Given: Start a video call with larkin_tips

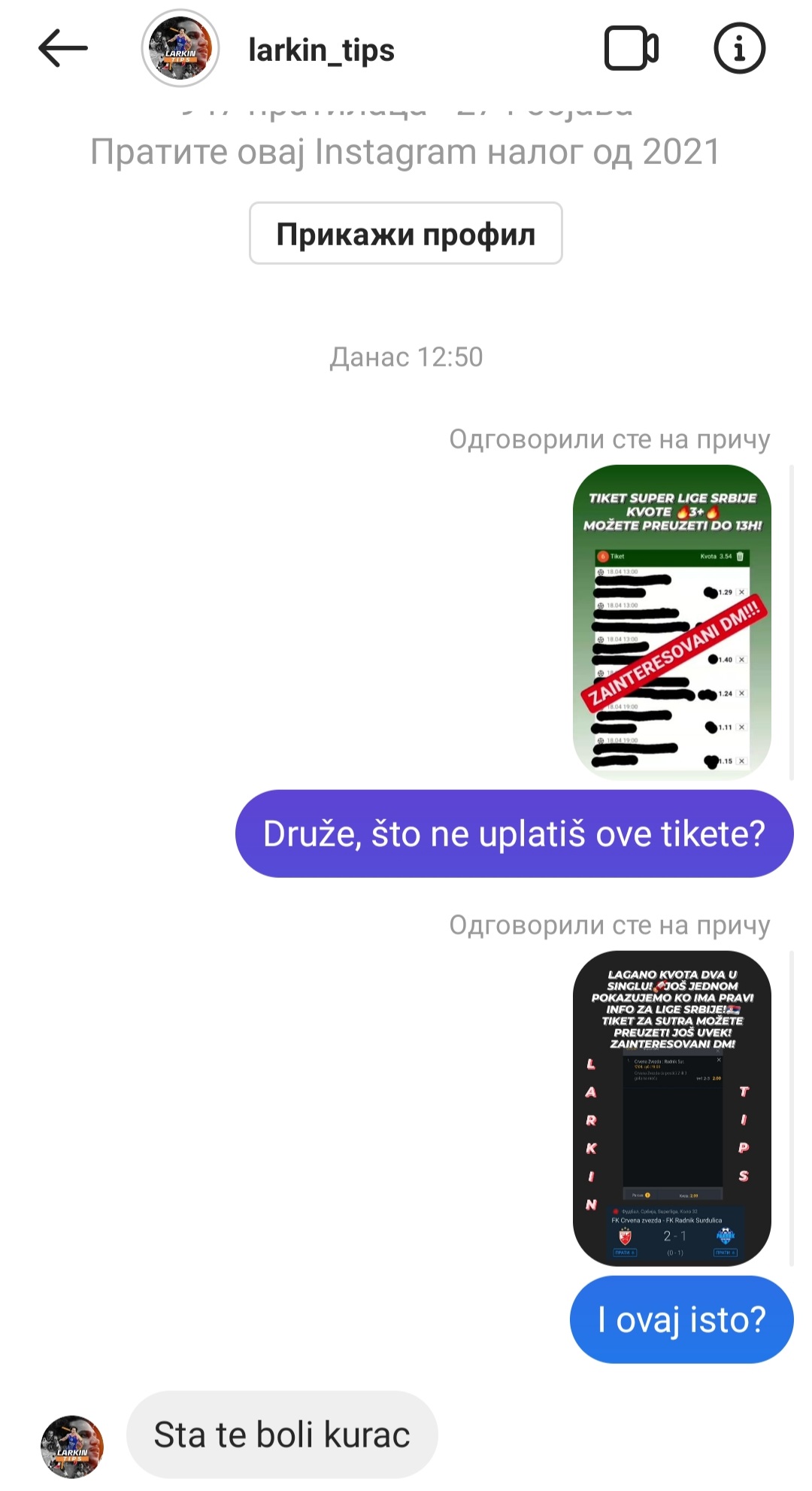Looking at the screenshot, I should coord(631,49).
